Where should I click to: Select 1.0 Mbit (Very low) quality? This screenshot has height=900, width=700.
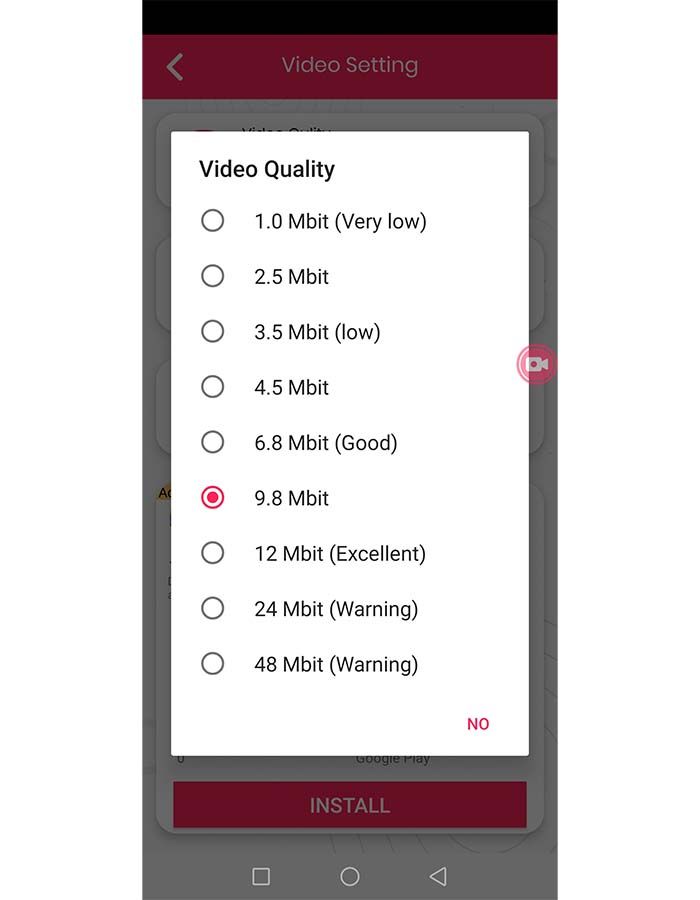click(213, 221)
